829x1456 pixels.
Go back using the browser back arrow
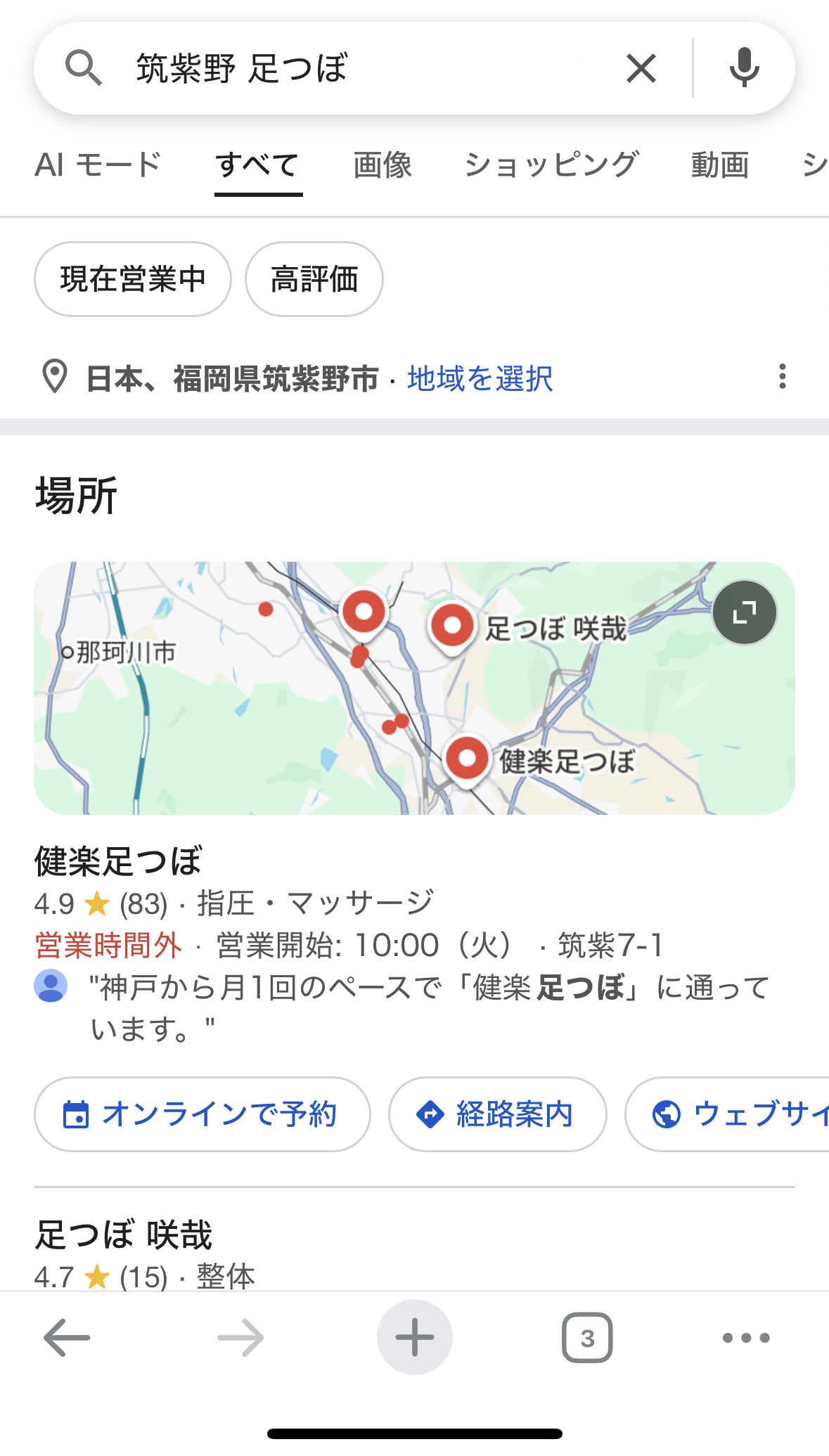tap(65, 1336)
